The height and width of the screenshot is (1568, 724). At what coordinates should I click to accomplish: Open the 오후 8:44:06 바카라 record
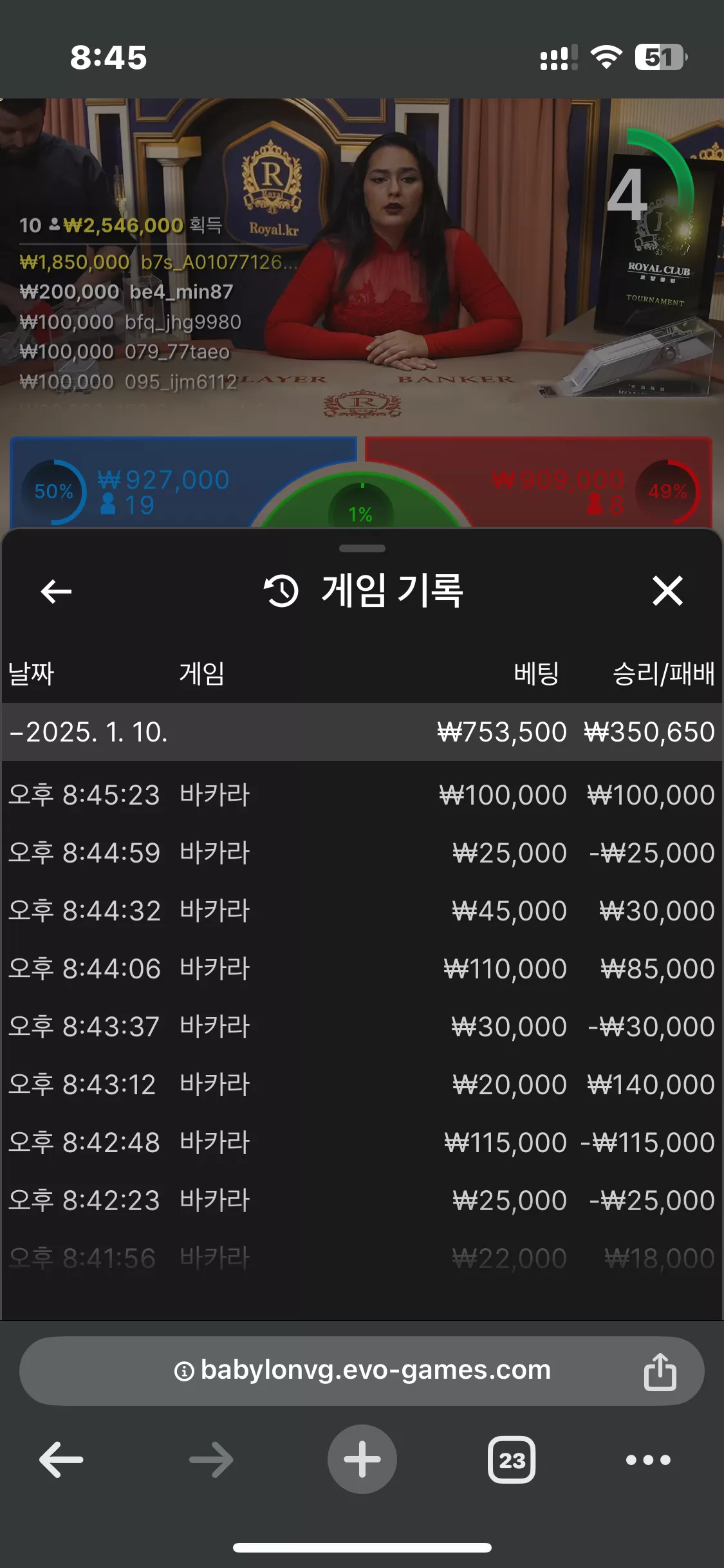coord(362,969)
